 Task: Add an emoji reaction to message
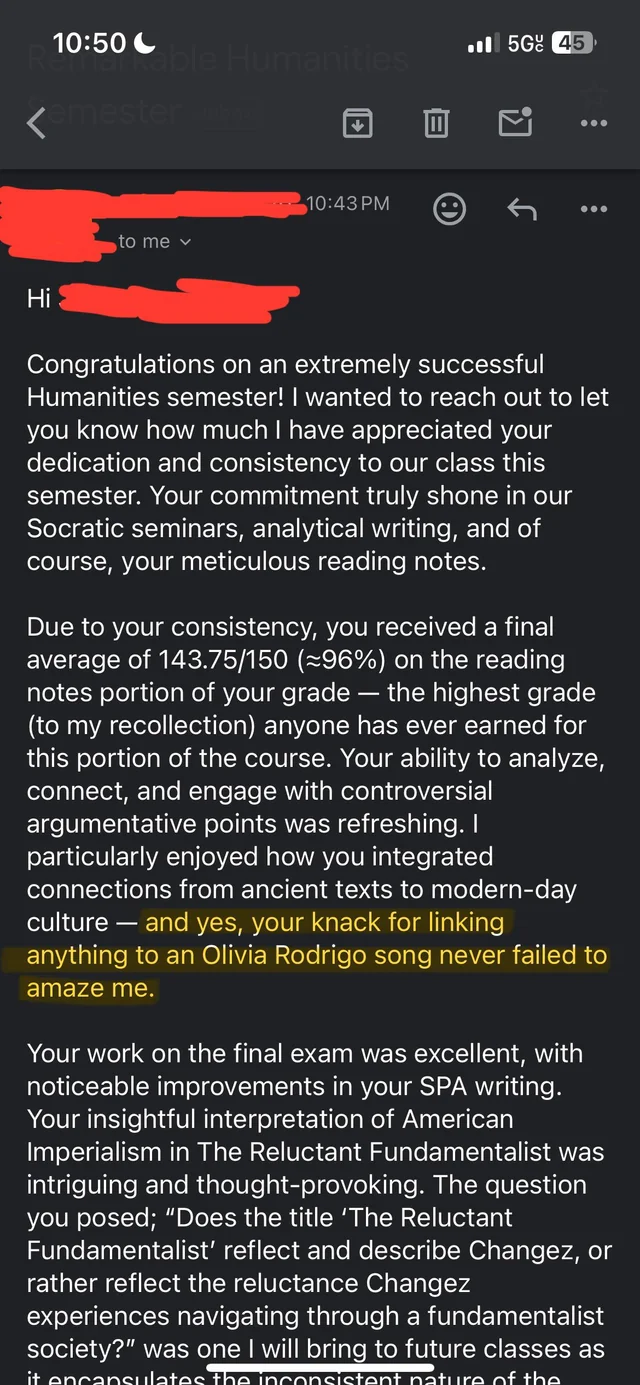[449, 209]
